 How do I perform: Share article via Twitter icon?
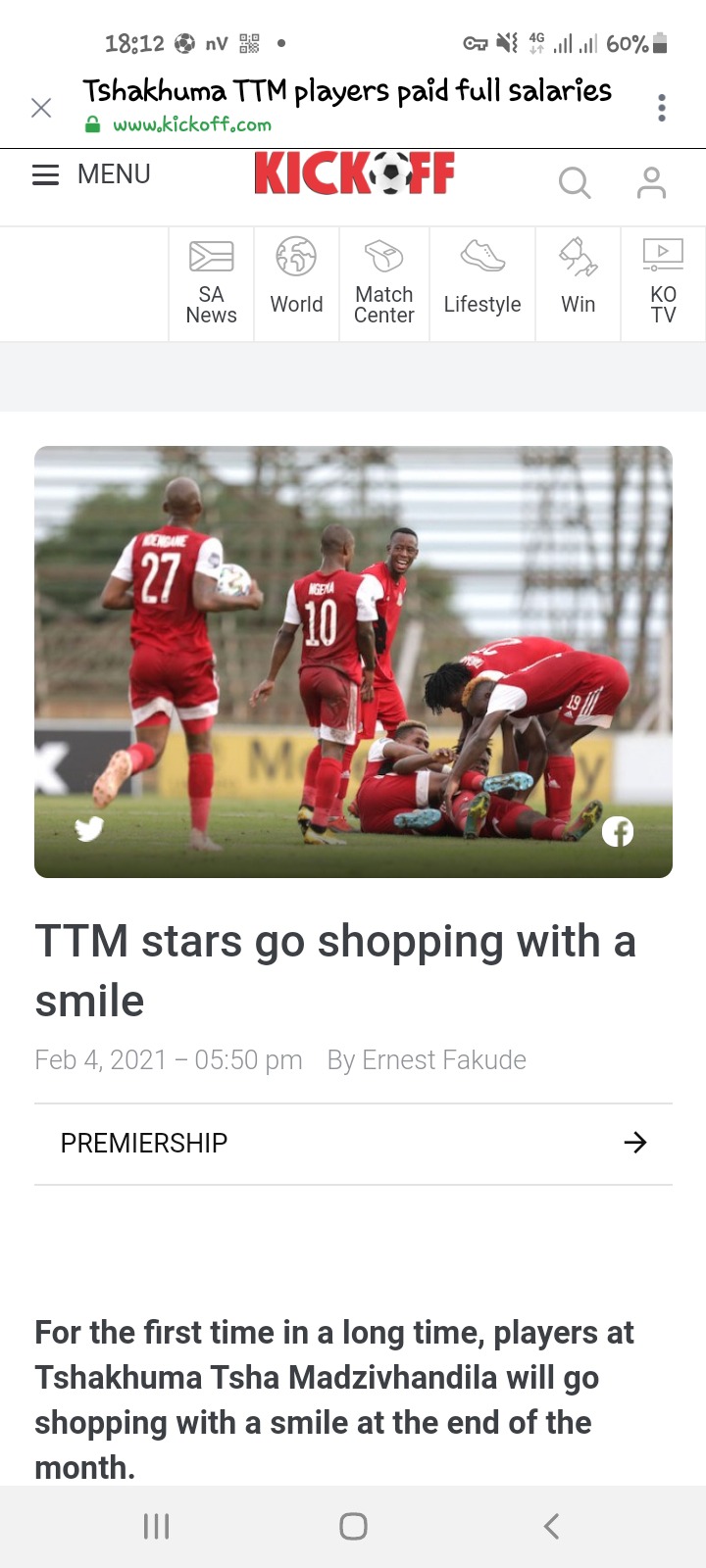coord(89,829)
